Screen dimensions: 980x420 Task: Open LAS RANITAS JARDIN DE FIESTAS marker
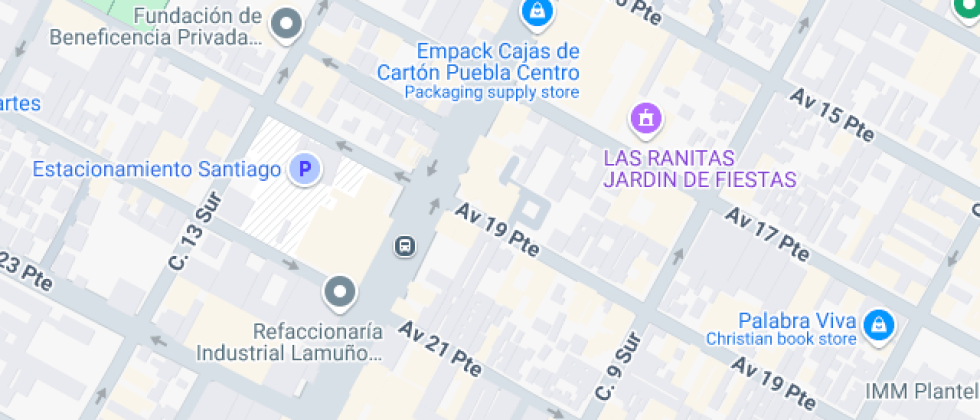tap(646, 120)
